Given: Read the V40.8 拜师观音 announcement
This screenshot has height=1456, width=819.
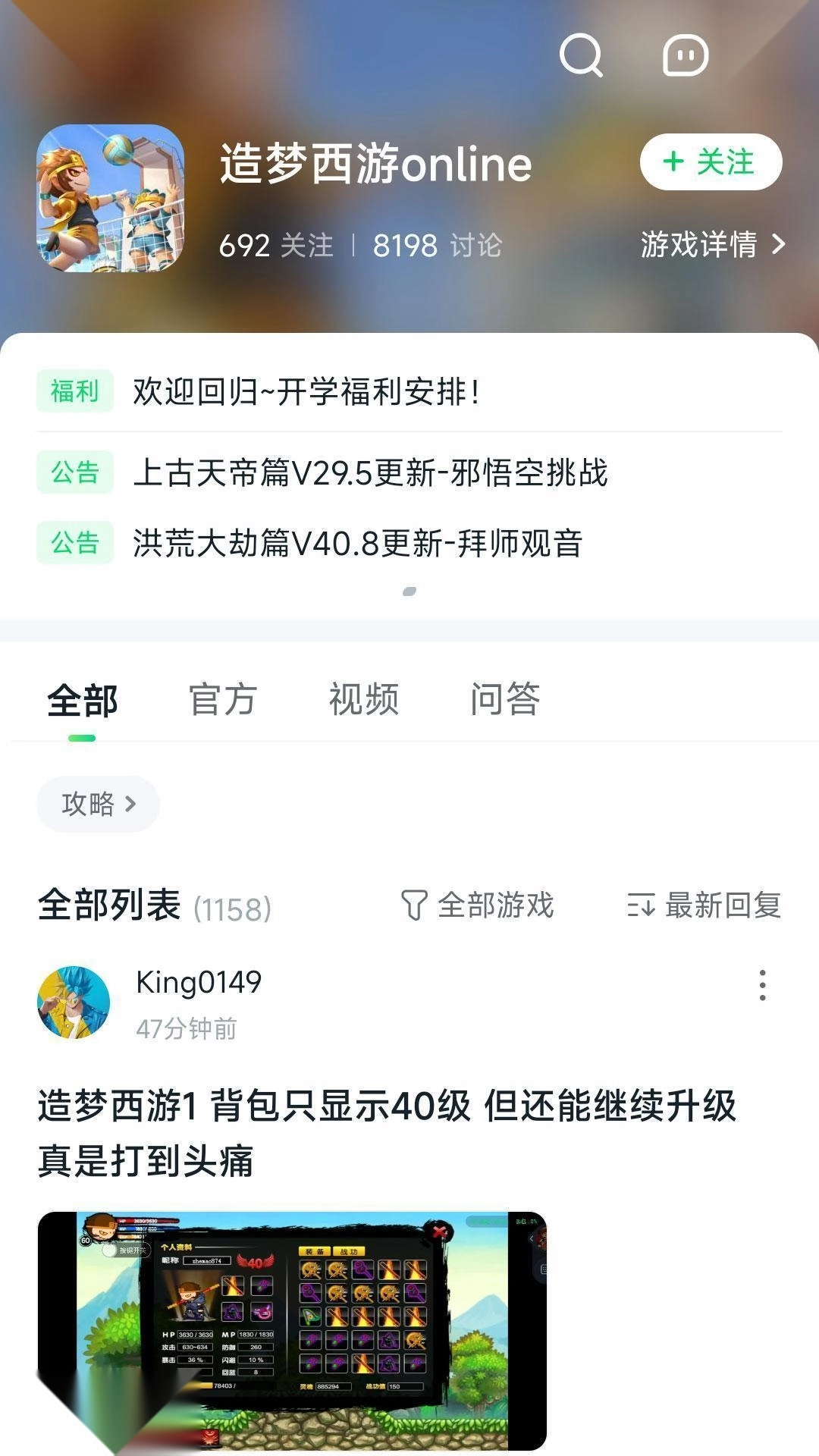Looking at the screenshot, I should pyautogui.click(x=358, y=543).
